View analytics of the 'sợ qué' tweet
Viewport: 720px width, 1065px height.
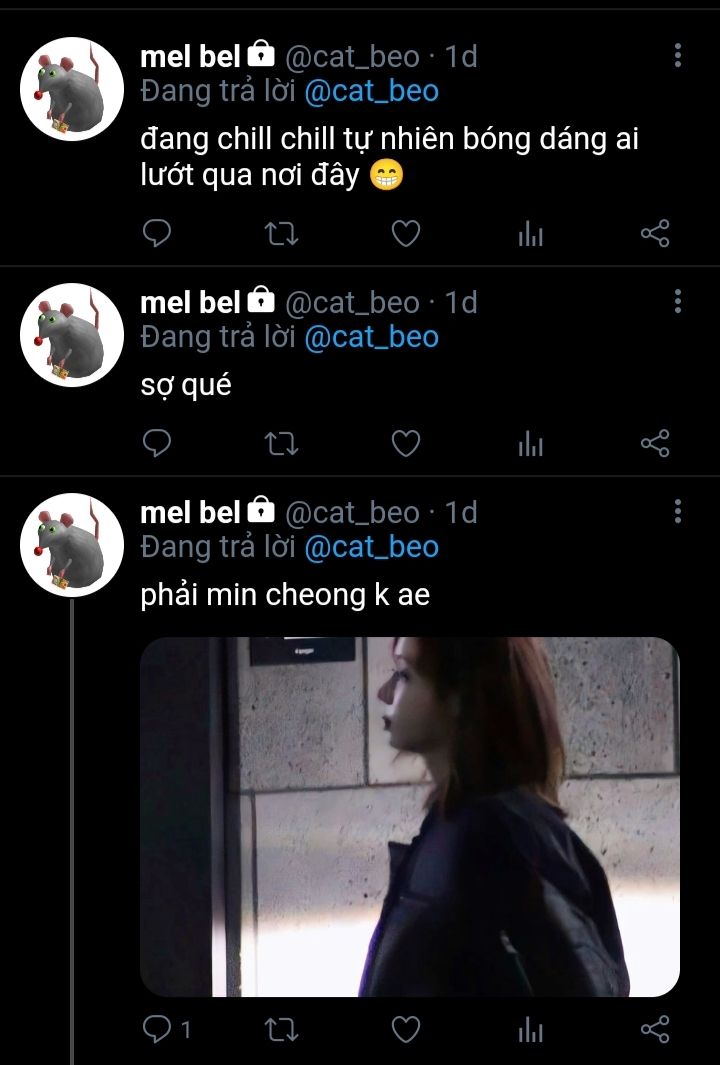click(x=530, y=443)
